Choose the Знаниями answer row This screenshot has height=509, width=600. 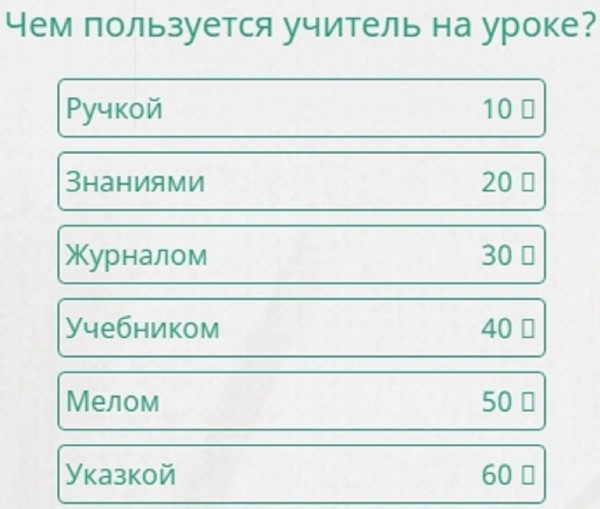(300, 181)
